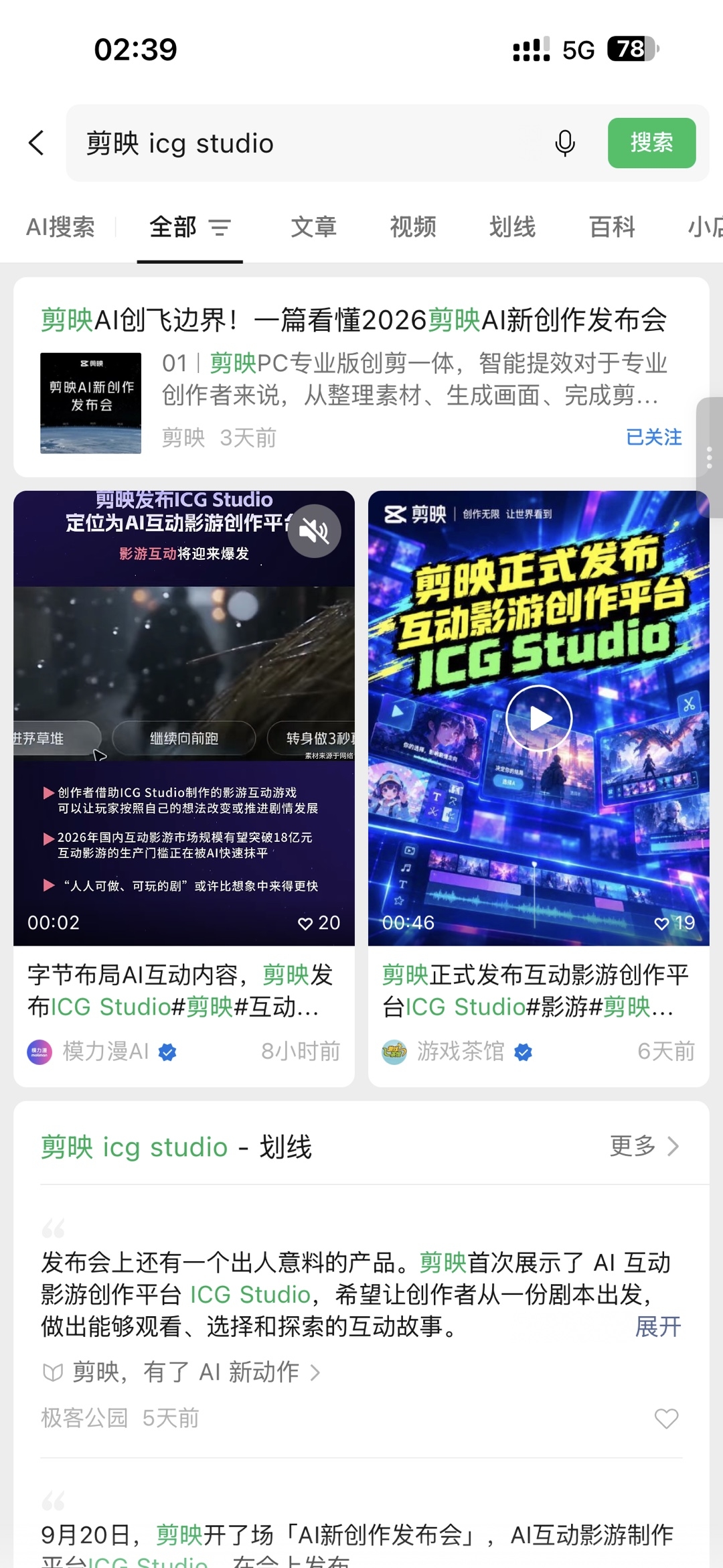Open 更多 in the 划线 section

645,1146
